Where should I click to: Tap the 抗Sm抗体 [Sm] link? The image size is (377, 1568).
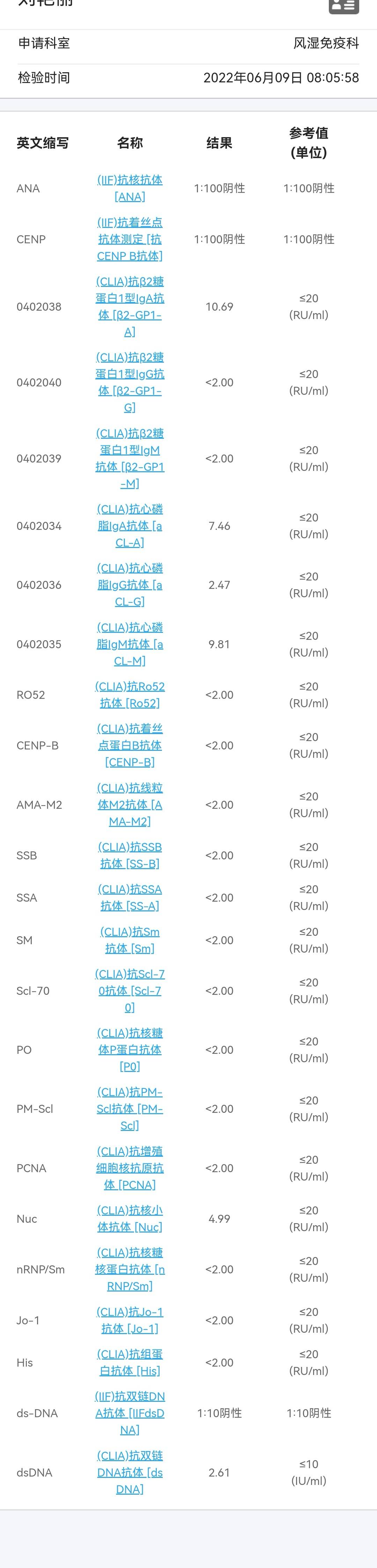tap(130, 940)
